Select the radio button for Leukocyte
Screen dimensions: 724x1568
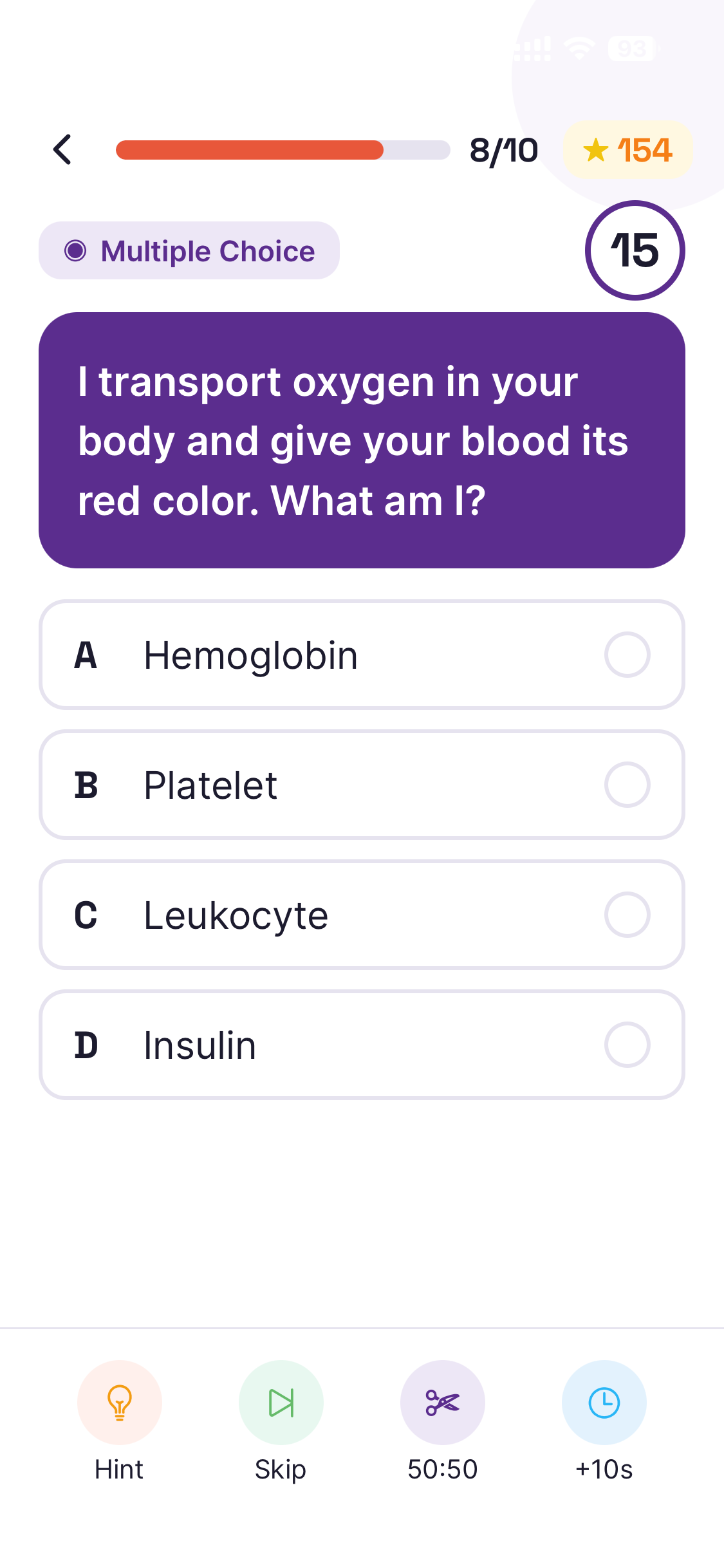coord(627,914)
